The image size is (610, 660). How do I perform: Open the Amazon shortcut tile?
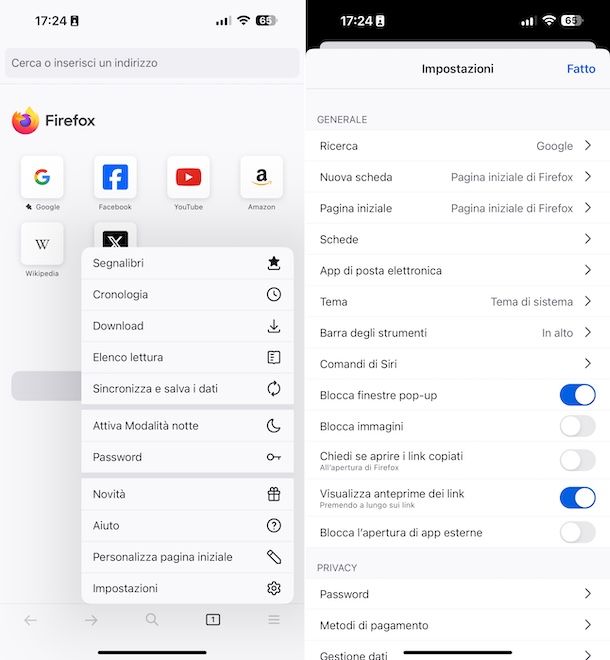261,177
